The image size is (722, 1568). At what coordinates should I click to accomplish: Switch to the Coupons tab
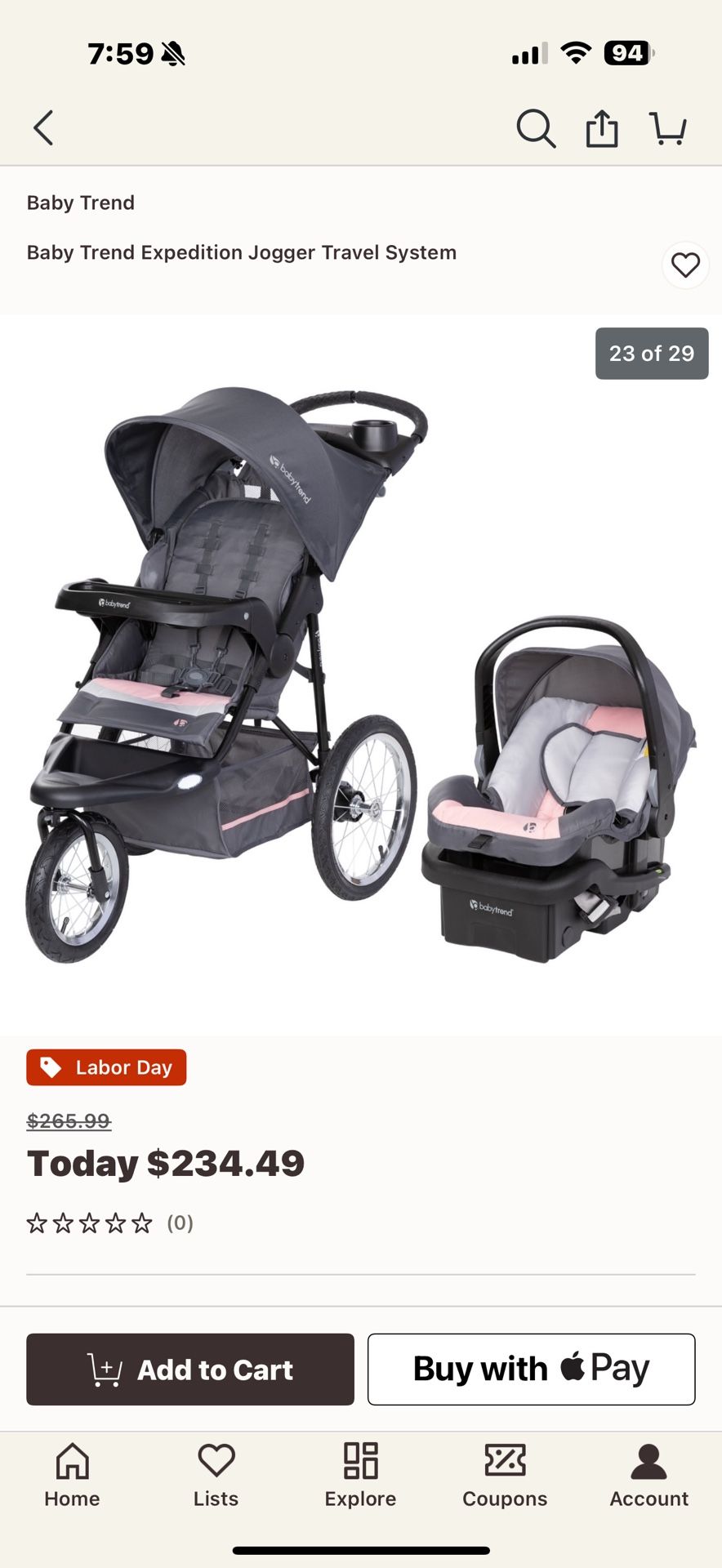(505, 1475)
